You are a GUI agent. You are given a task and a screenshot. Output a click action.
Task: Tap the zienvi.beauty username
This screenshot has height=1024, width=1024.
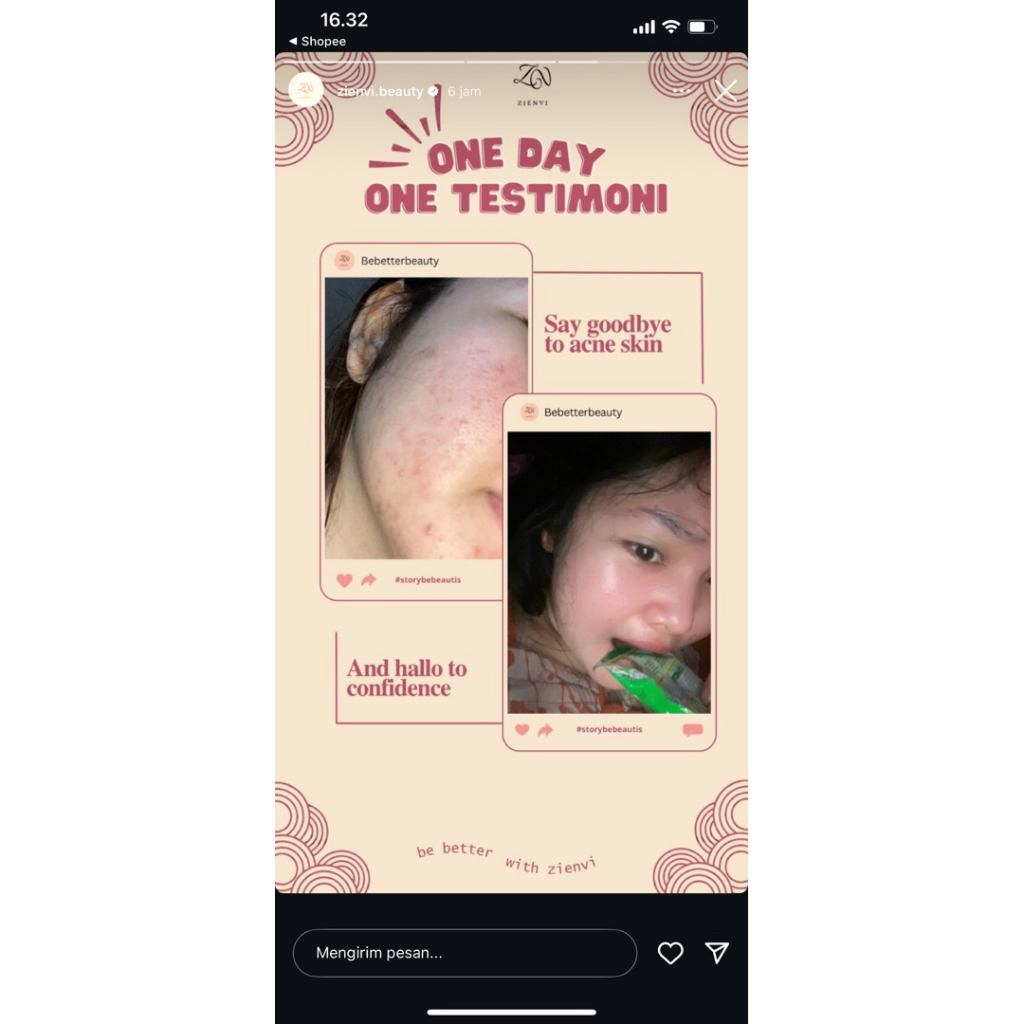(x=380, y=91)
